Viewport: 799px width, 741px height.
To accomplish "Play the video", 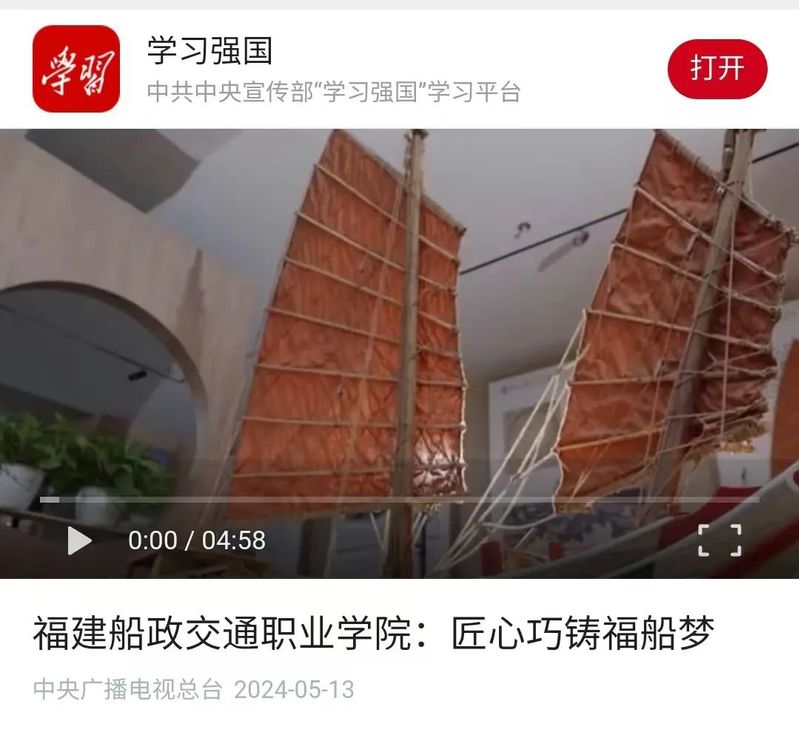I will click(79, 541).
